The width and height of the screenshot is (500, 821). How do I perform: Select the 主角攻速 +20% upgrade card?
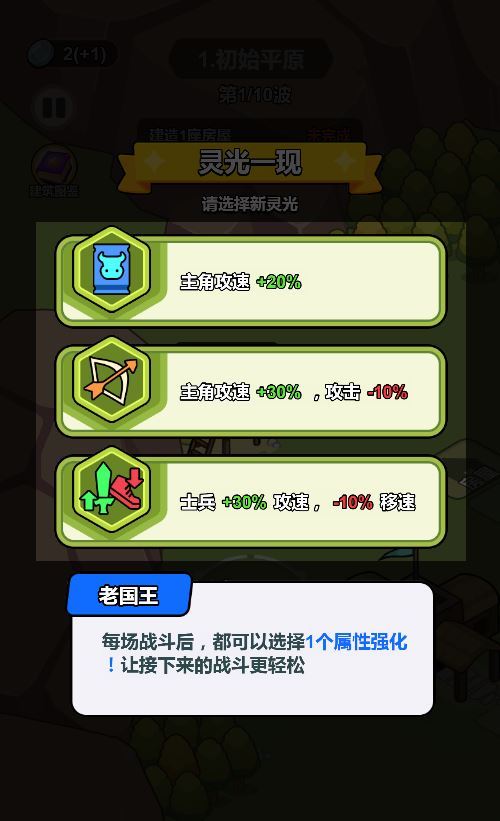(251, 281)
